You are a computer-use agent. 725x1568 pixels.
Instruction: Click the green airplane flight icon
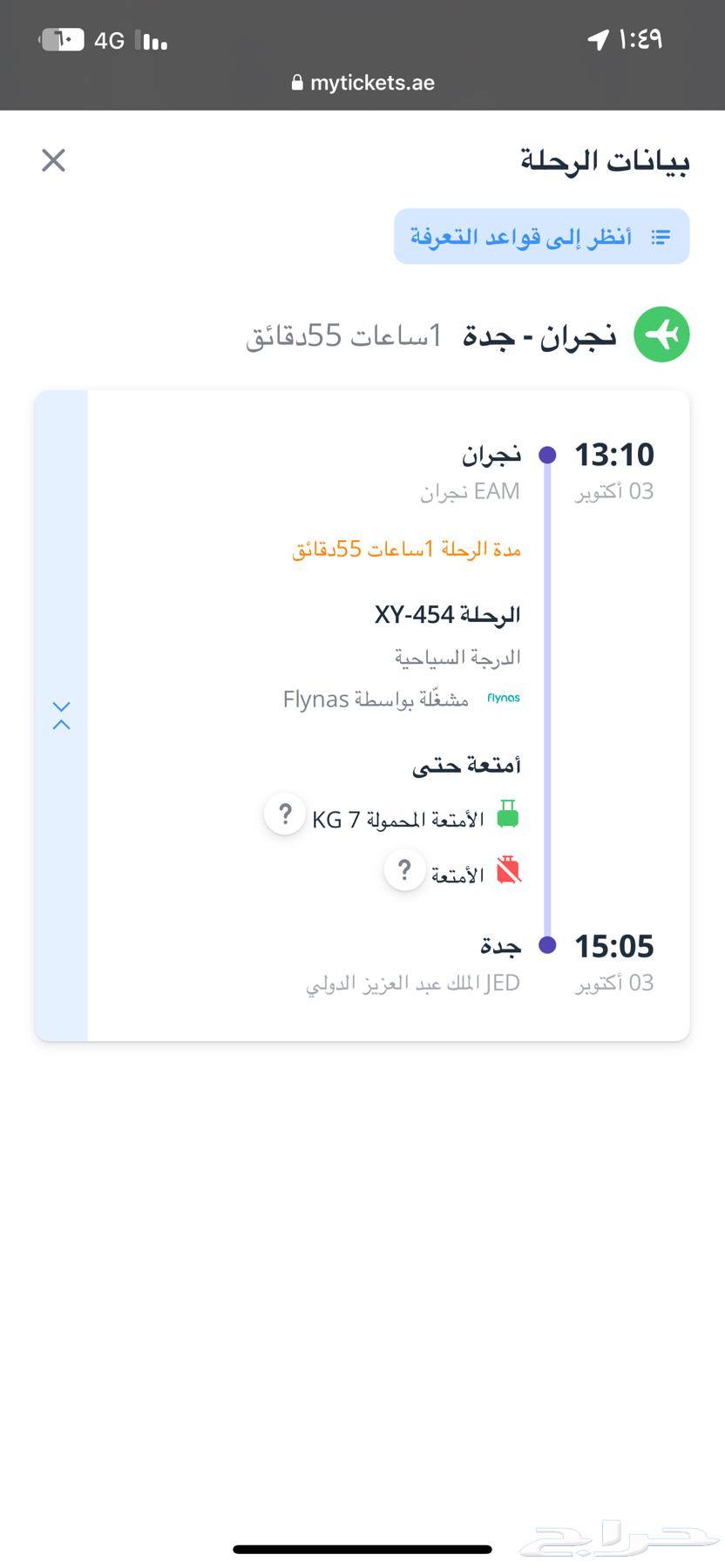click(x=661, y=335)
